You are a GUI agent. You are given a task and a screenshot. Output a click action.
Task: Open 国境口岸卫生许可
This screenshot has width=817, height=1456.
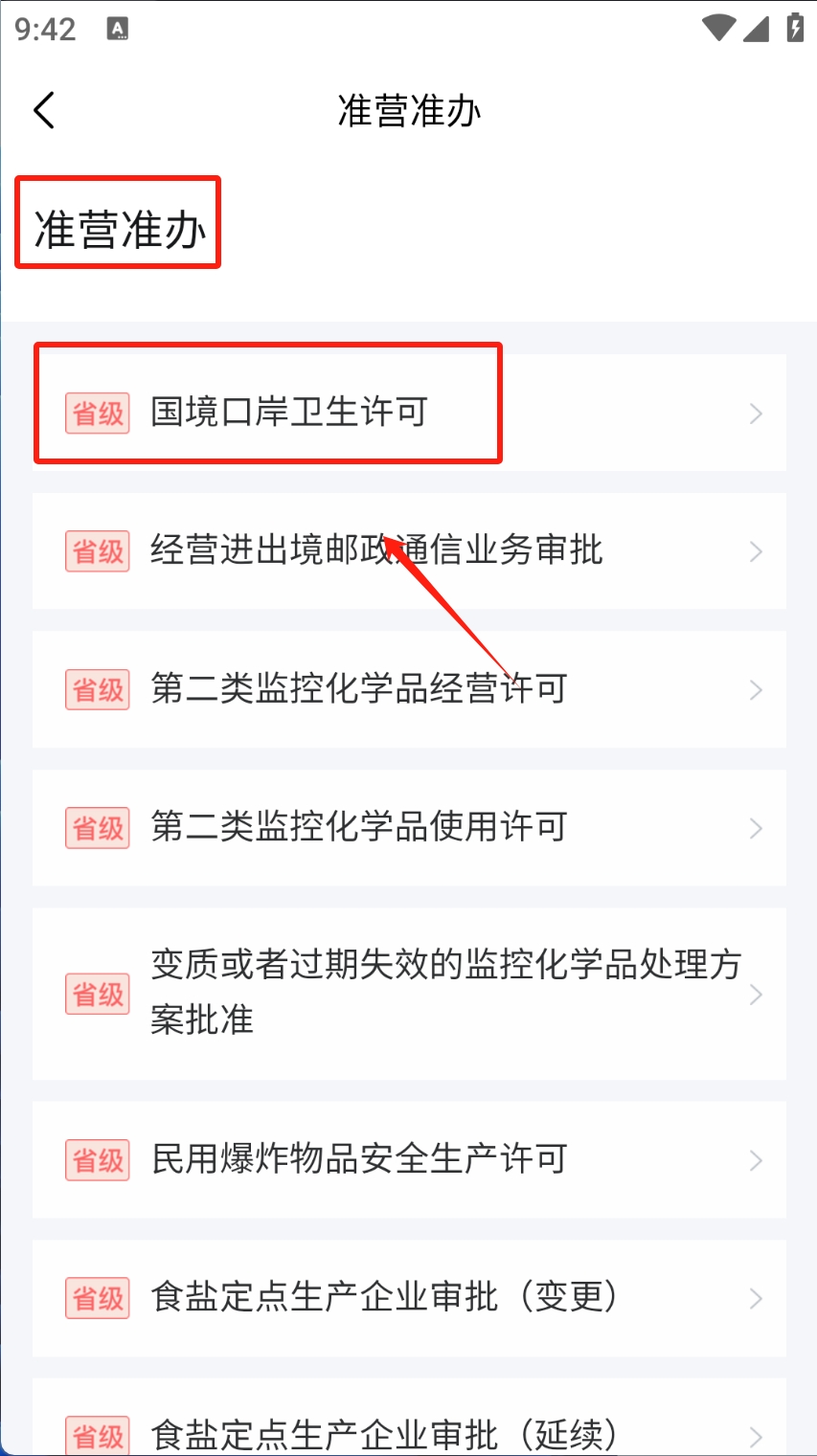pyautogui.click(x=409, y=413)
